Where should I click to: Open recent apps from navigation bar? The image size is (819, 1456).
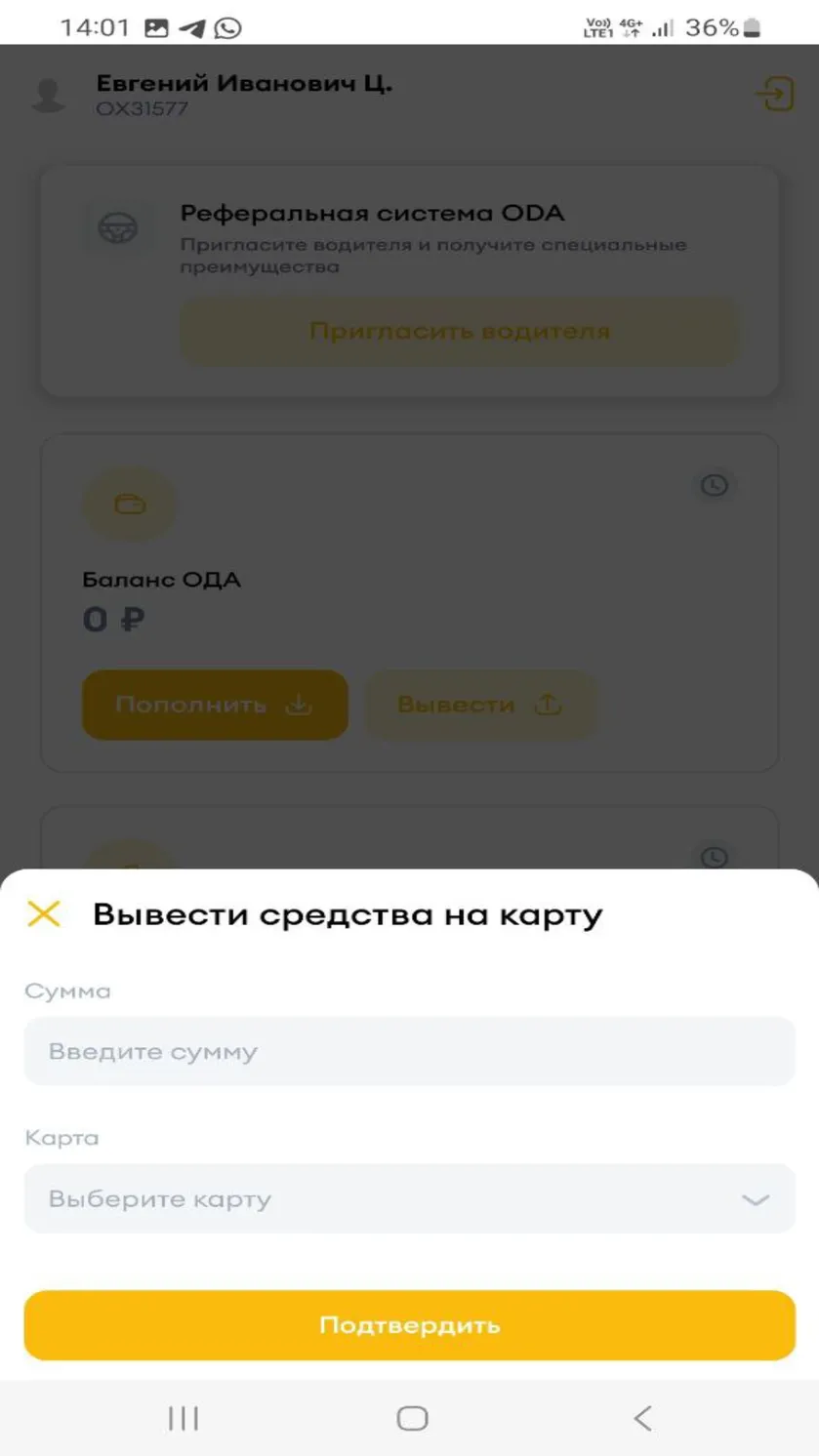click(x=184, y=1418)
